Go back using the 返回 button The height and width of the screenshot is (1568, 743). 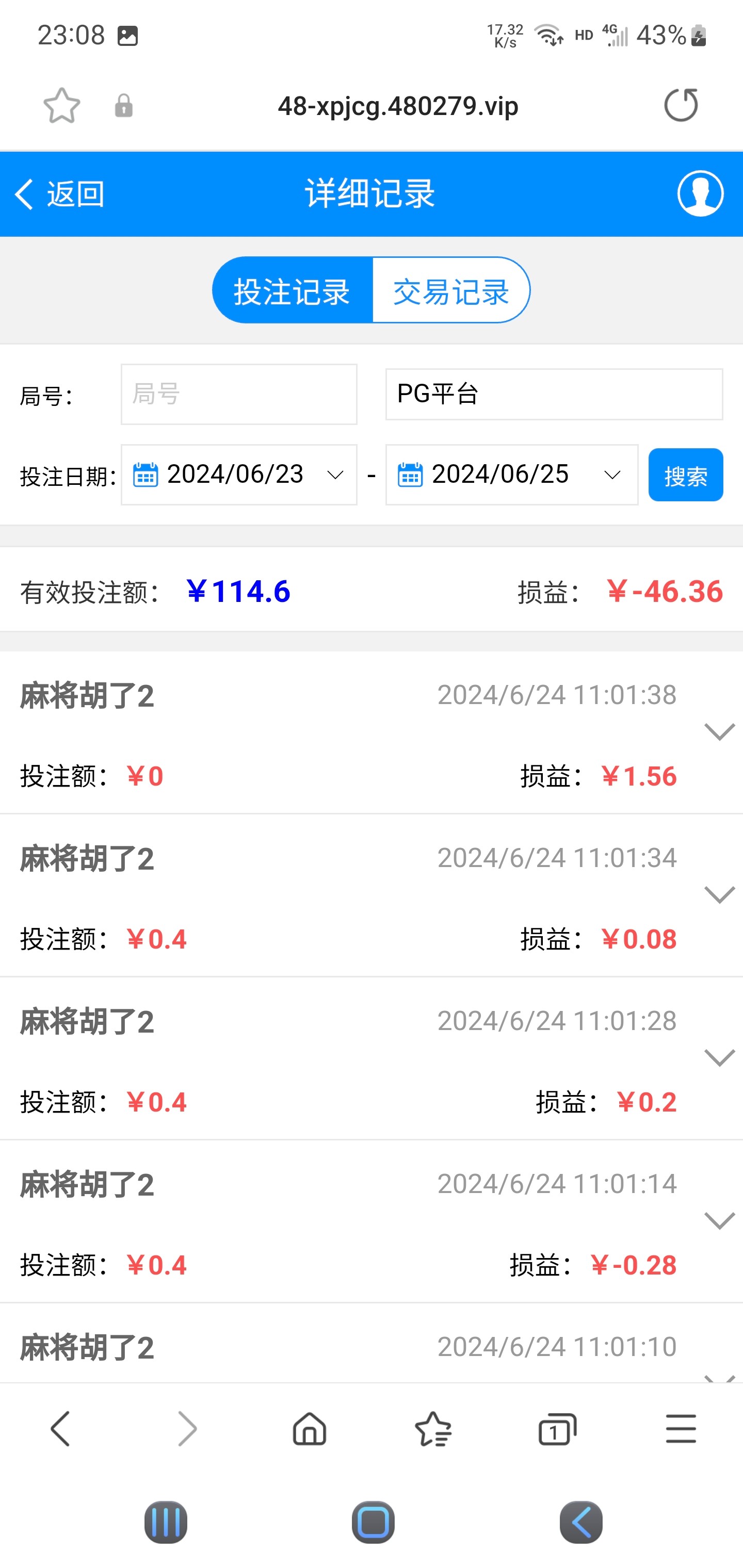pyautogui.click(x=60, y=194)
